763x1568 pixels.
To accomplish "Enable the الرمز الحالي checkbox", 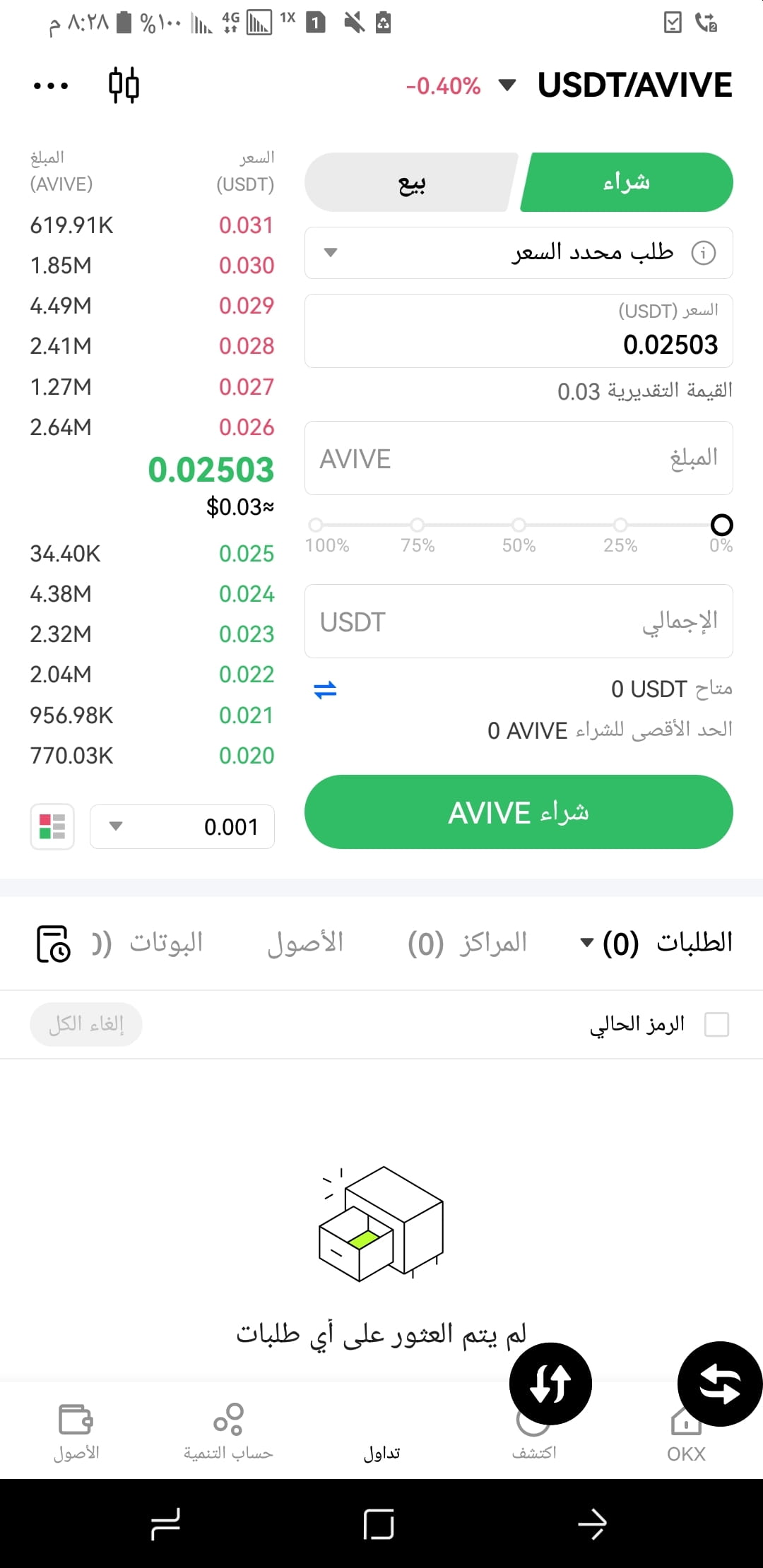I will [717, 1023].
